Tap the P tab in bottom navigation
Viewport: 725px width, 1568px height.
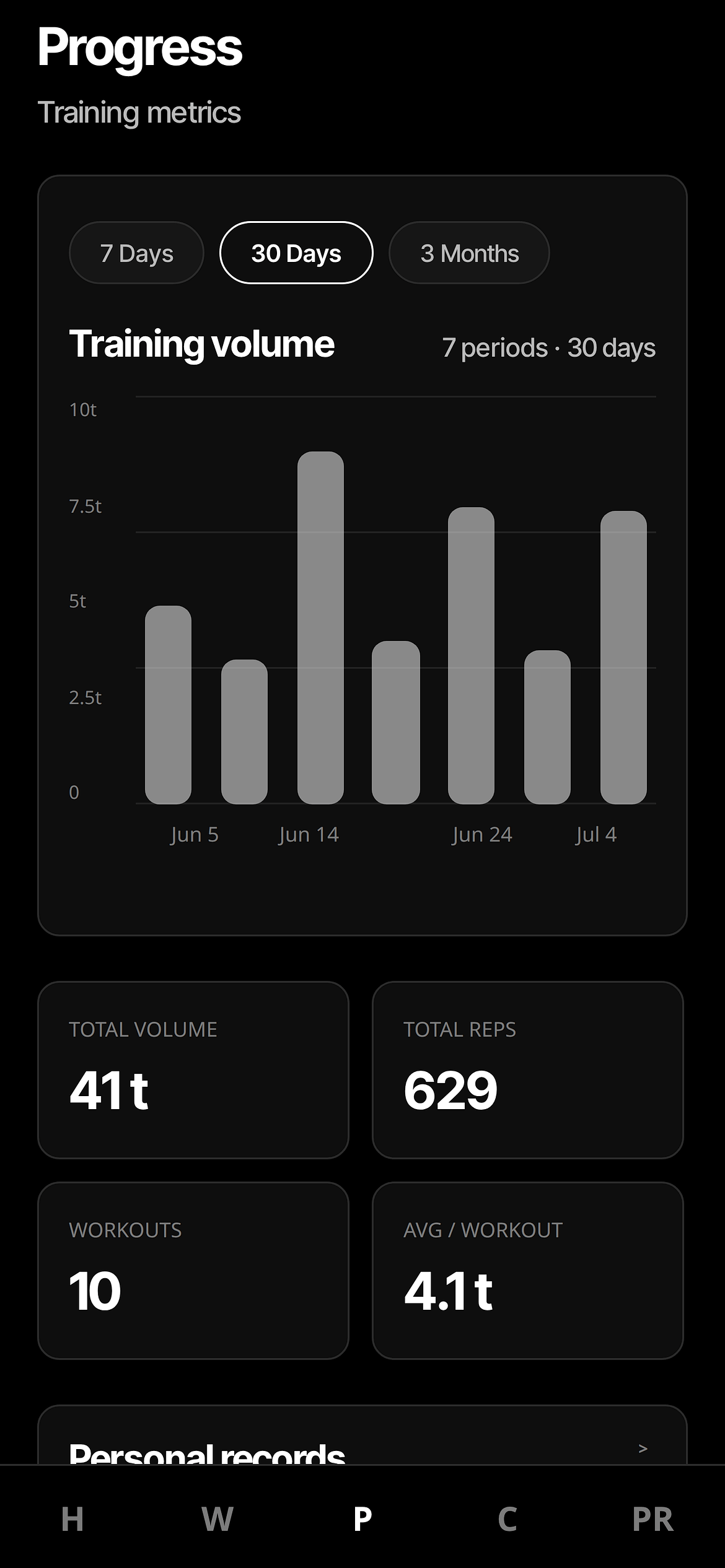(362, 1519)
